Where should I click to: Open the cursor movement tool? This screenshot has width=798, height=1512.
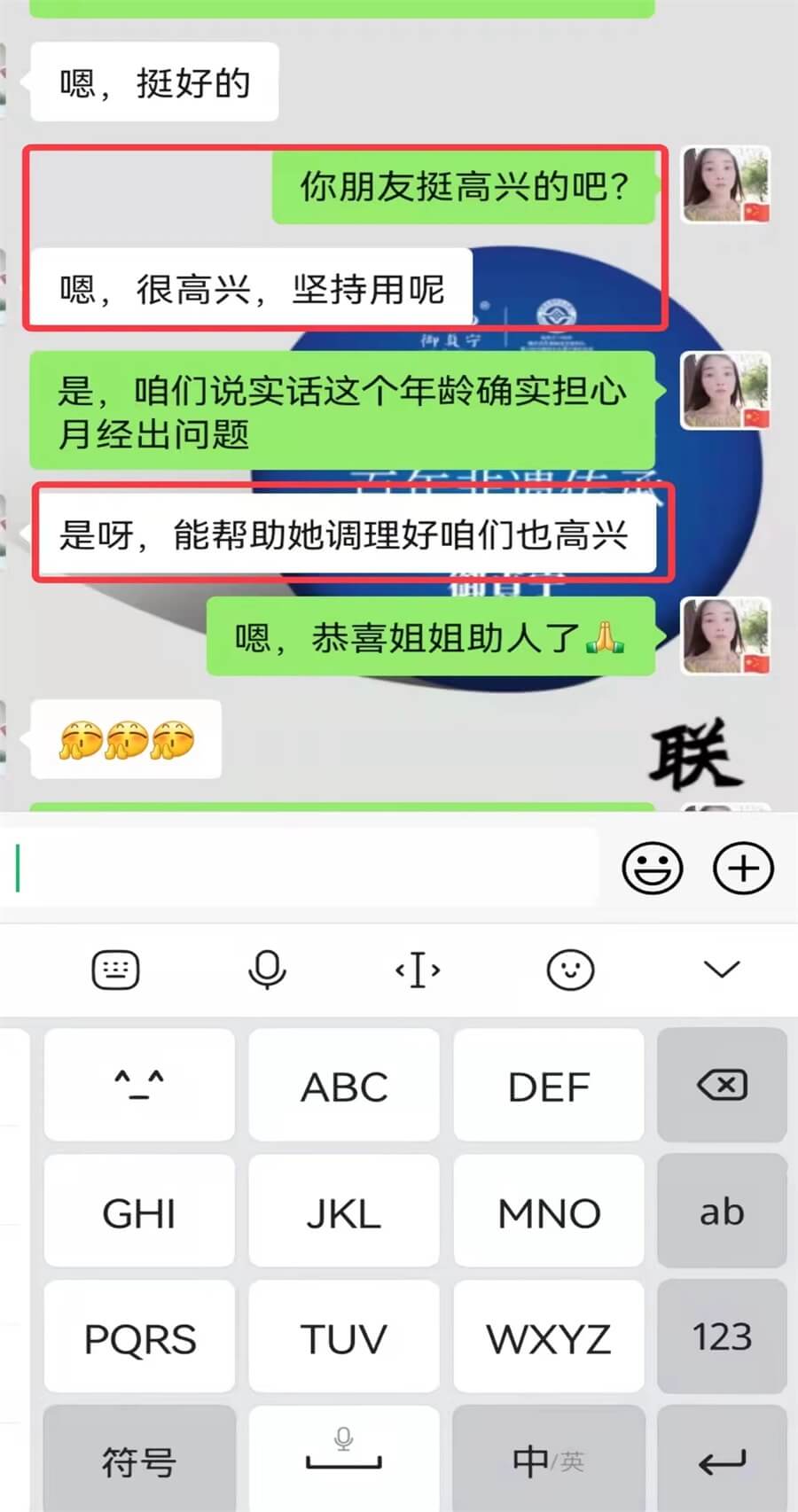coord(418,970)
